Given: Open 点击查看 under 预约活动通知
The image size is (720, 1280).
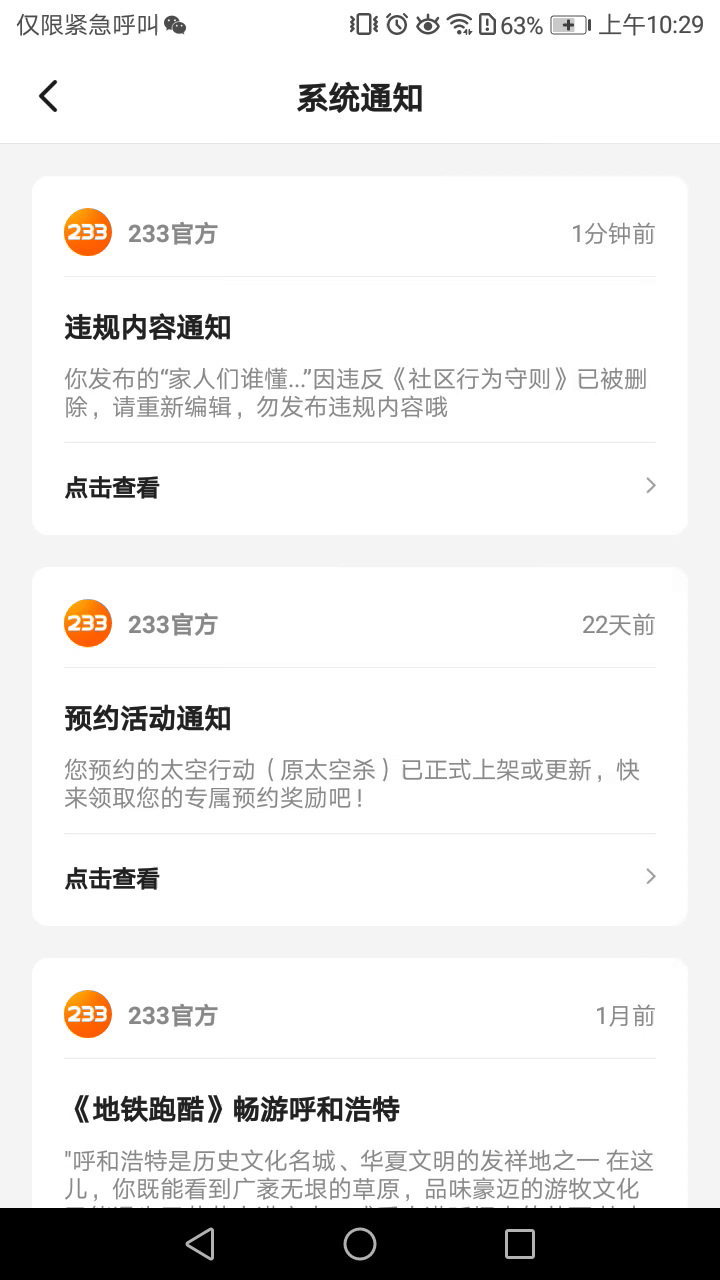Looking at the screenshot, I should click(360, 878).
